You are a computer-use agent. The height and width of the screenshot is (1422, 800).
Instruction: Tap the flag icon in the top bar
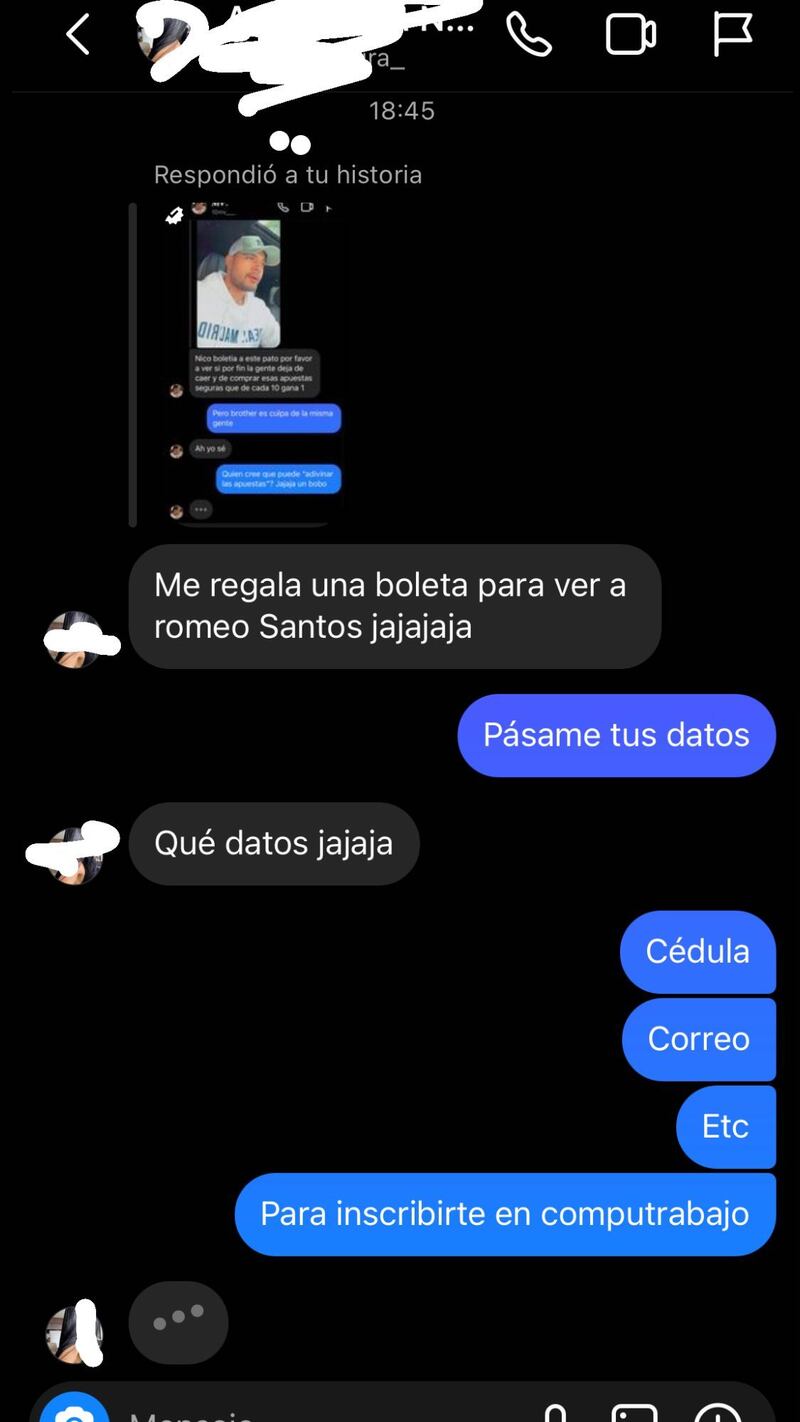pyautogui.click(x=733, y=34)
